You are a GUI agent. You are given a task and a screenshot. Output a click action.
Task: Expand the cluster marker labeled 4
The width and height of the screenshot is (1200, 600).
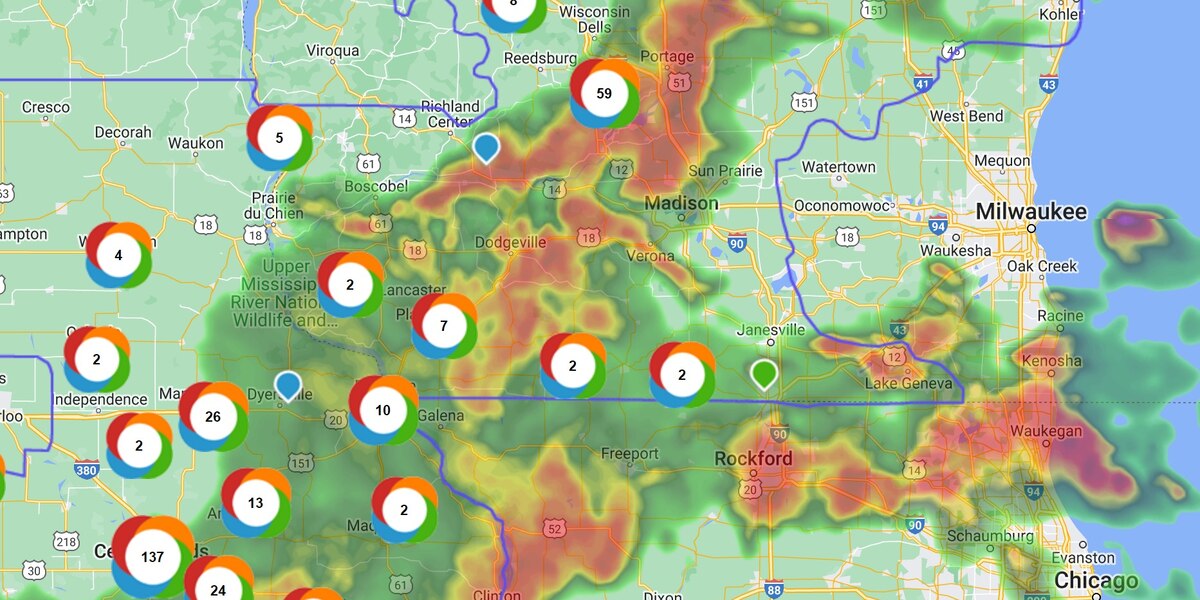tap(118, 255)
